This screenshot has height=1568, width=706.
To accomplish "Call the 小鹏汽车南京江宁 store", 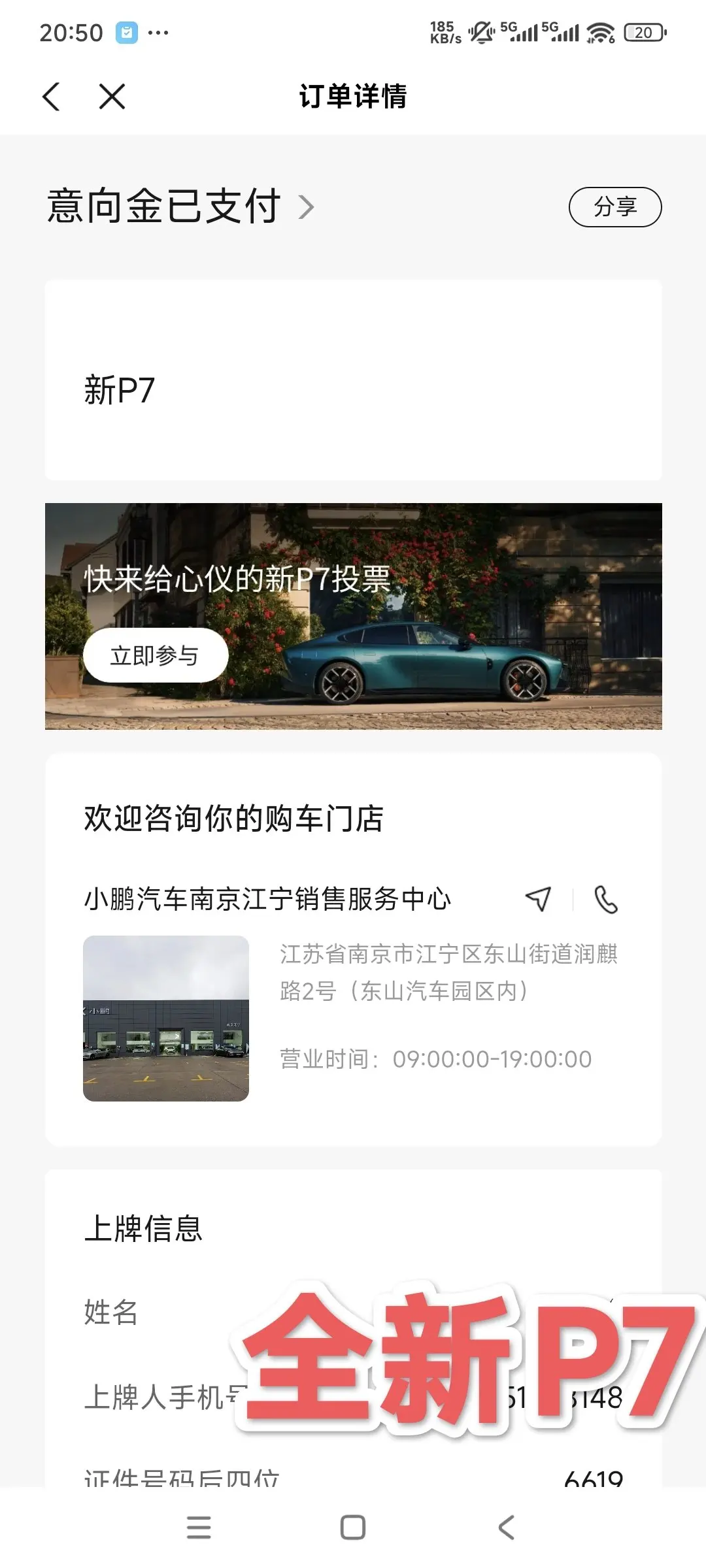I will coord(605,899).
